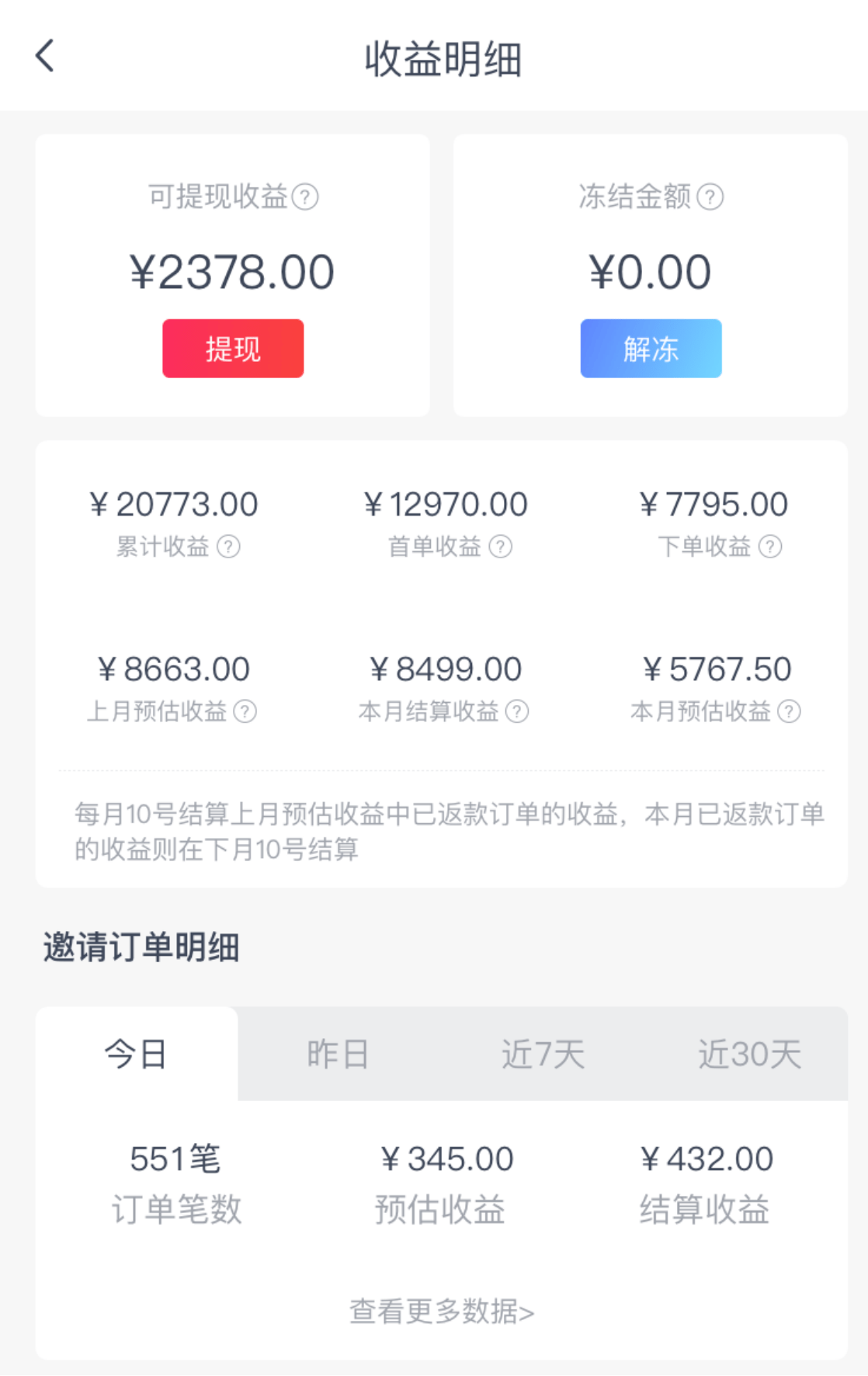This screenshot has height=1376, width=868.
Task: Tap the blue 解冻 button
Action: pyautogui.click(x=651, y=349)
